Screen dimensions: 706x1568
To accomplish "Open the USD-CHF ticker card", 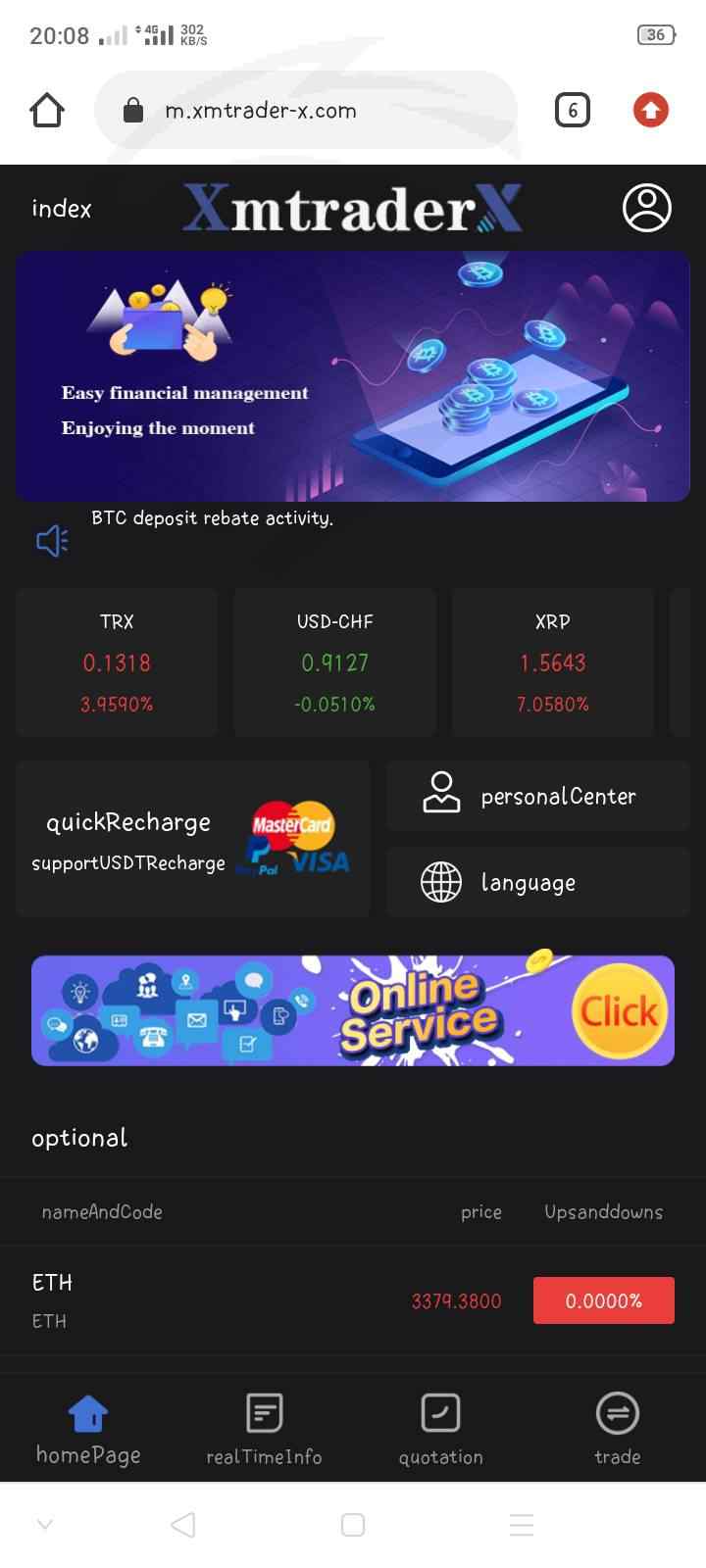I will pyautogui.click(x=334, y=661).
